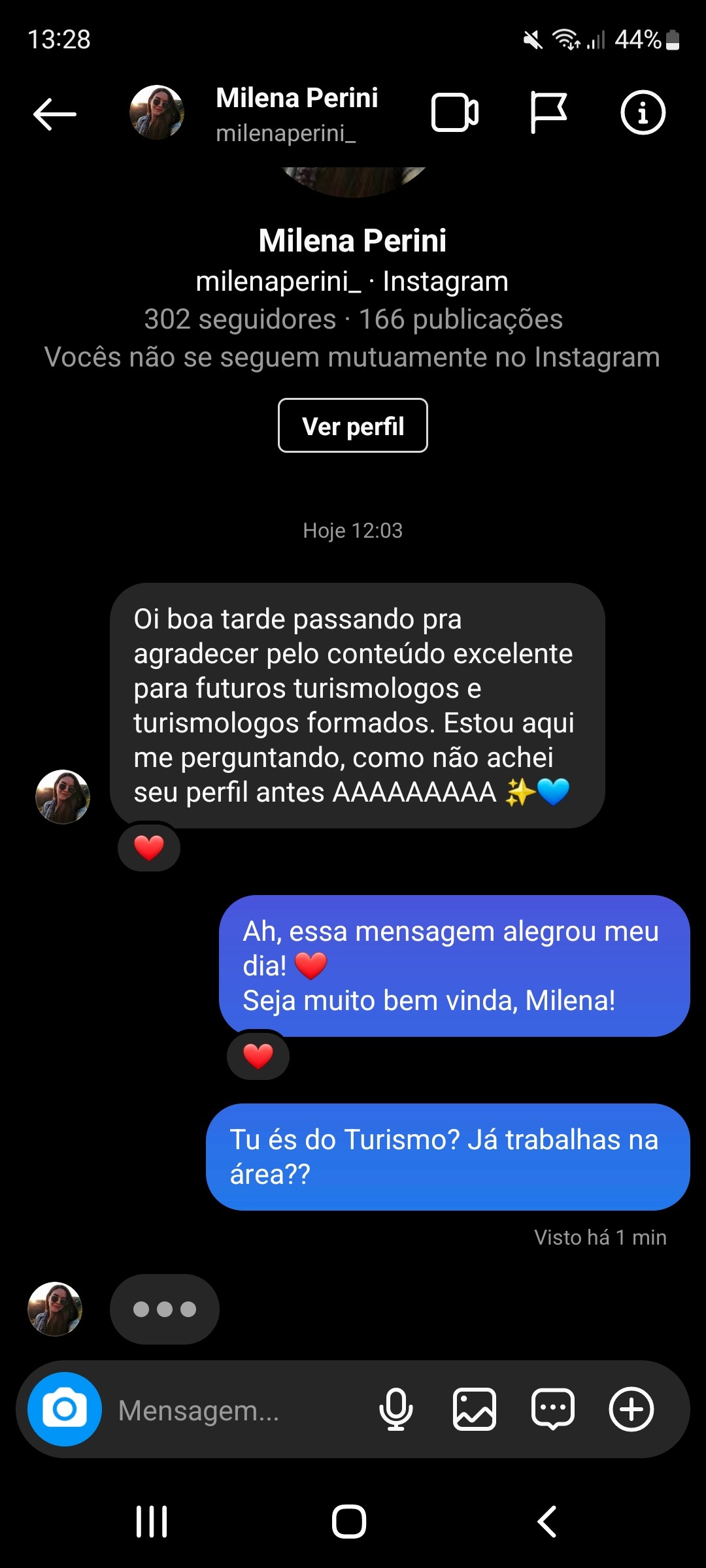
Task: Tap the heart reaction under Milena's message
Action: click(149, 847)
